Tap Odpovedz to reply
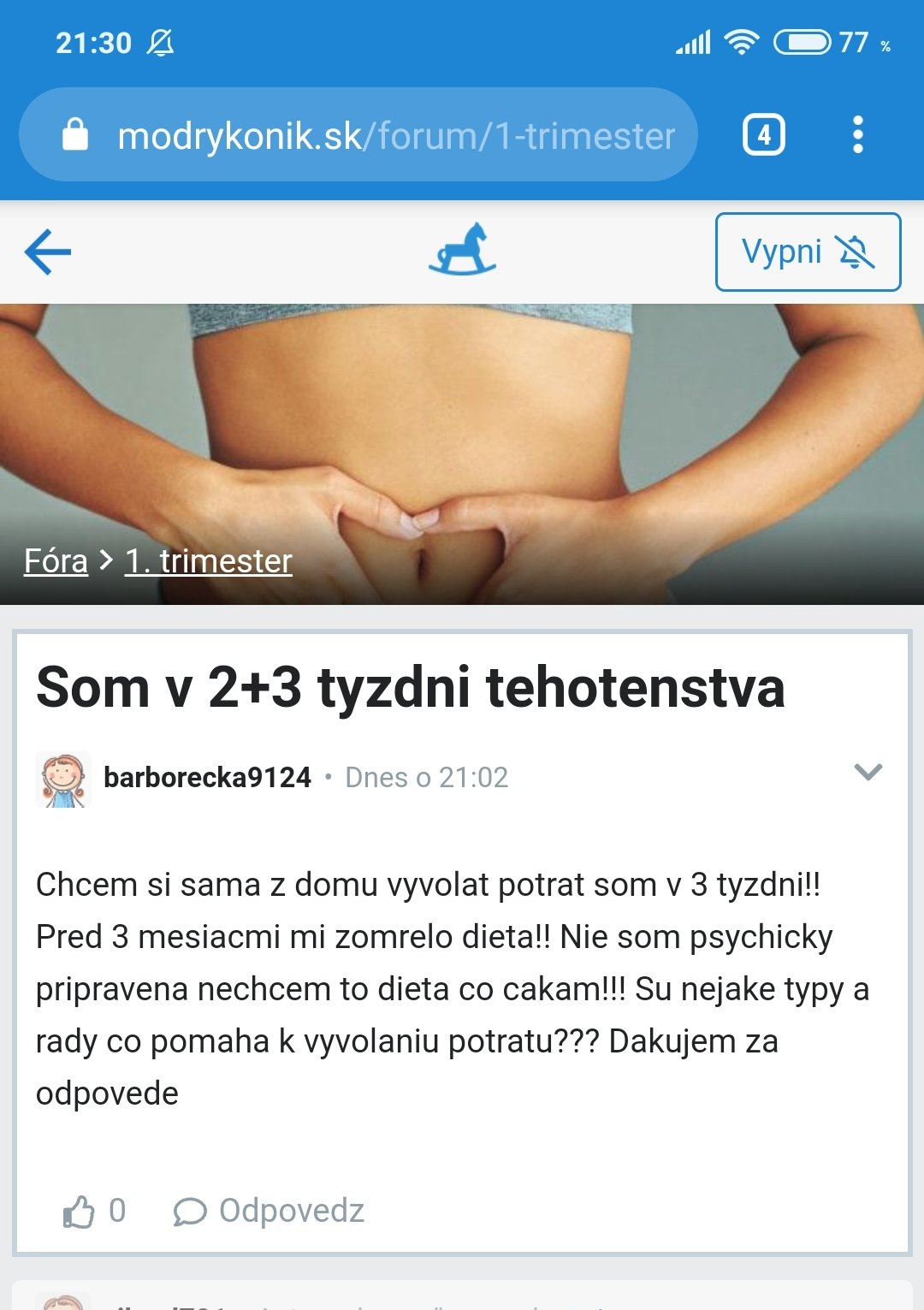The width and height of the screenshot is (924, 1310). (269, 1211)
